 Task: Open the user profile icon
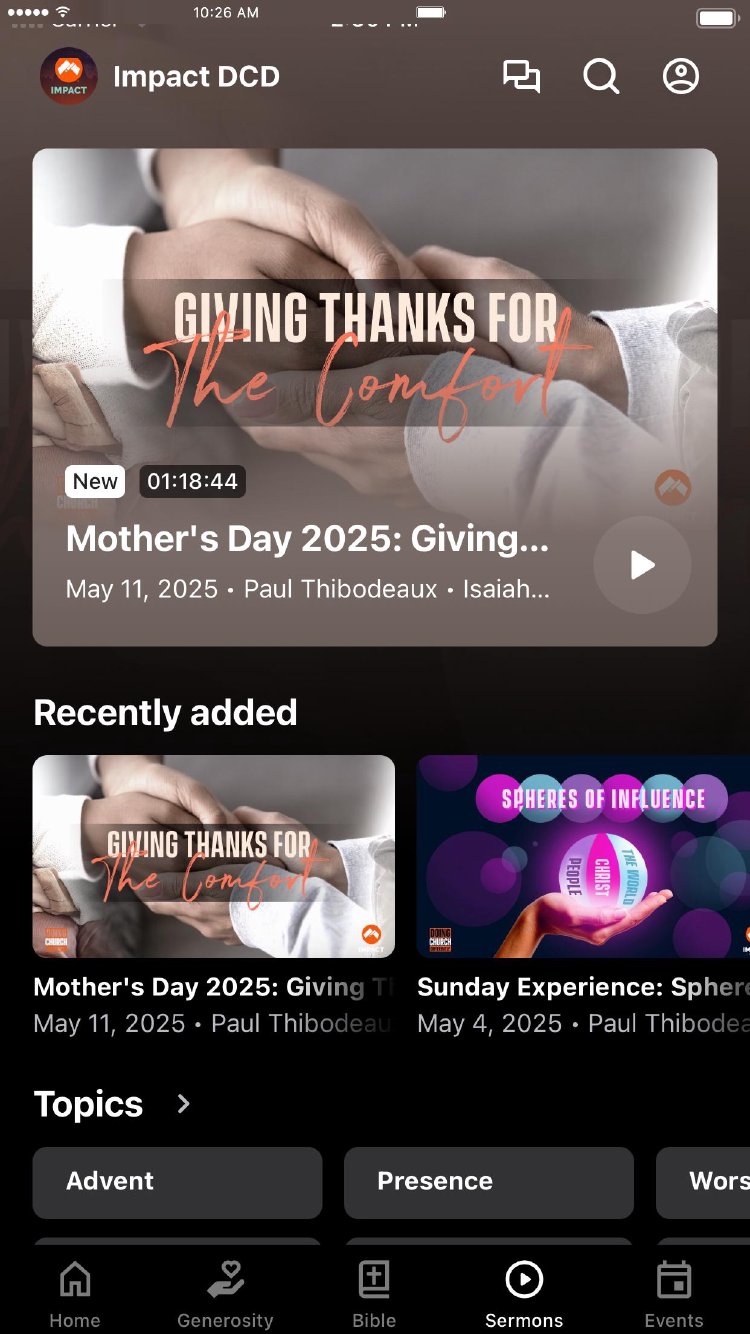tap(681, 77)
